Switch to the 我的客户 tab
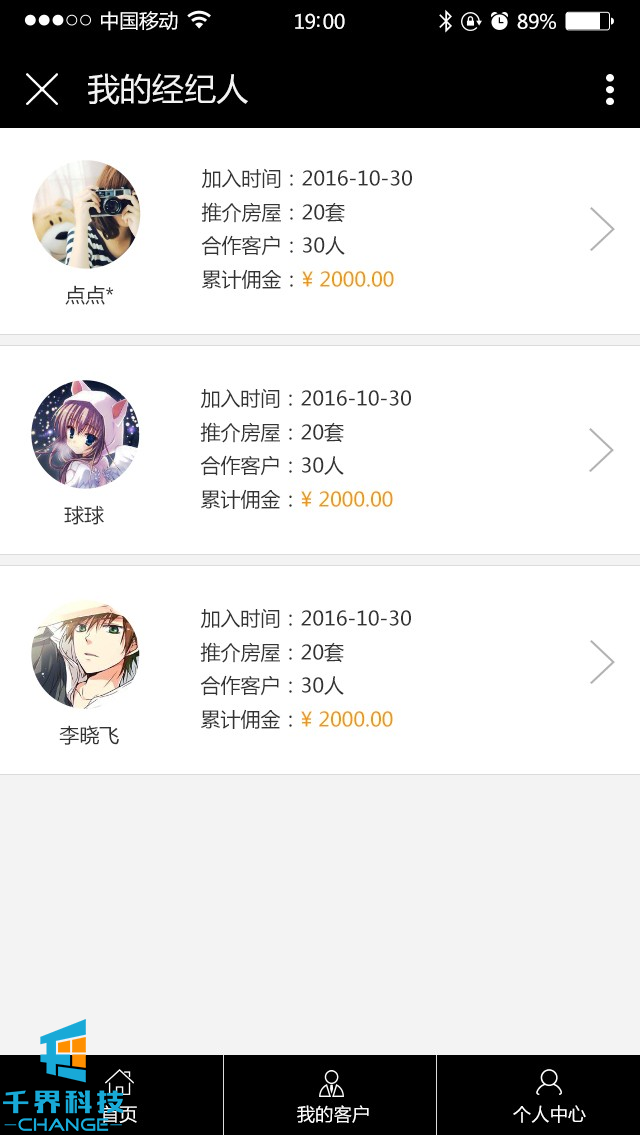 click(332, 1095)
